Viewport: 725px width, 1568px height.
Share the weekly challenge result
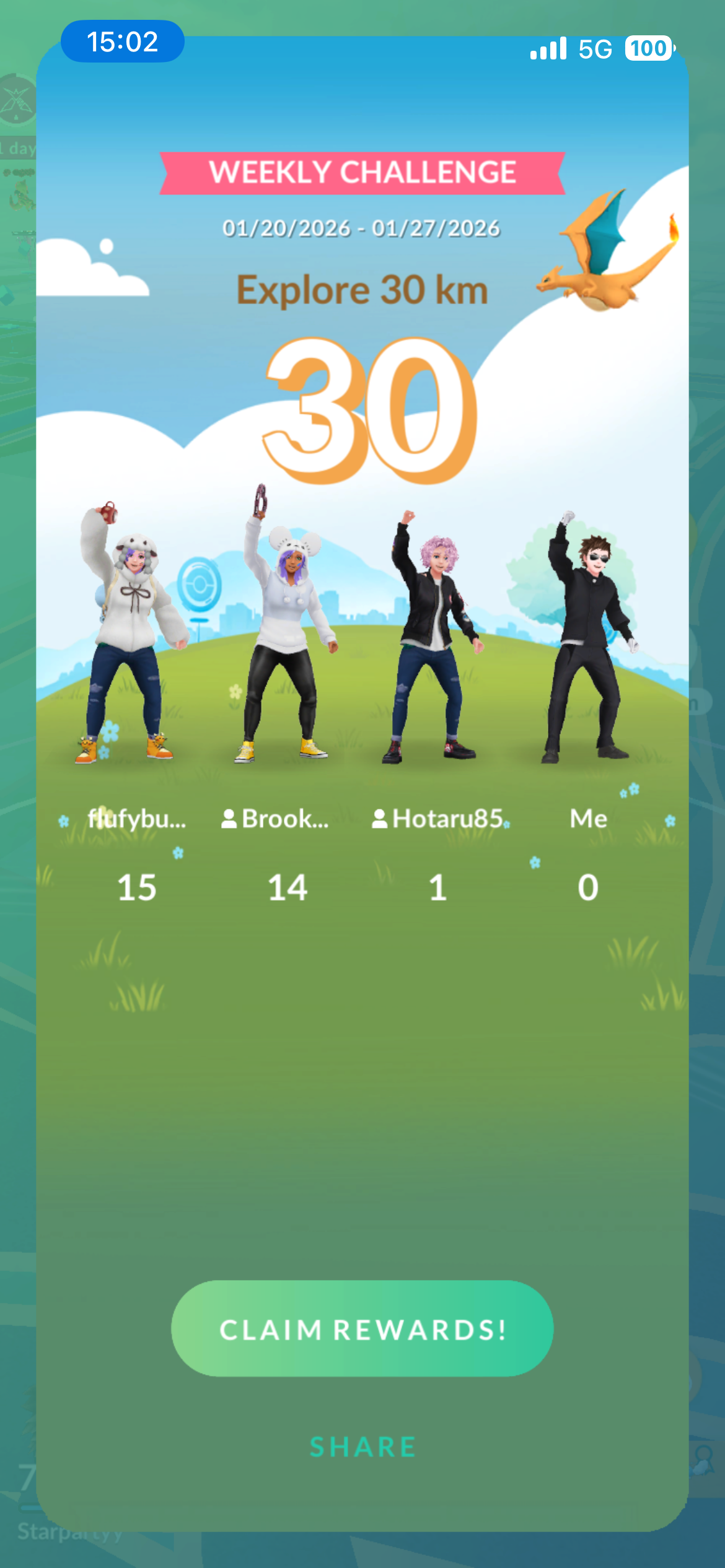coord(362,1447)
